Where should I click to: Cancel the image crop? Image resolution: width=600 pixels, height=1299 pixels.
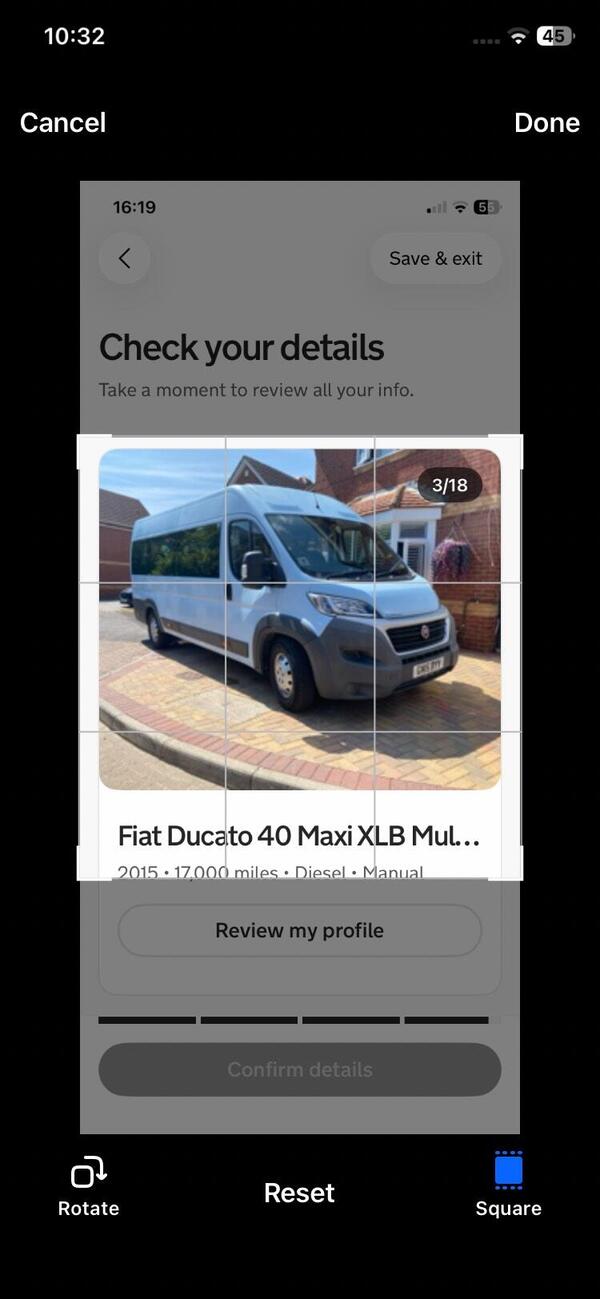click(62, 123)
